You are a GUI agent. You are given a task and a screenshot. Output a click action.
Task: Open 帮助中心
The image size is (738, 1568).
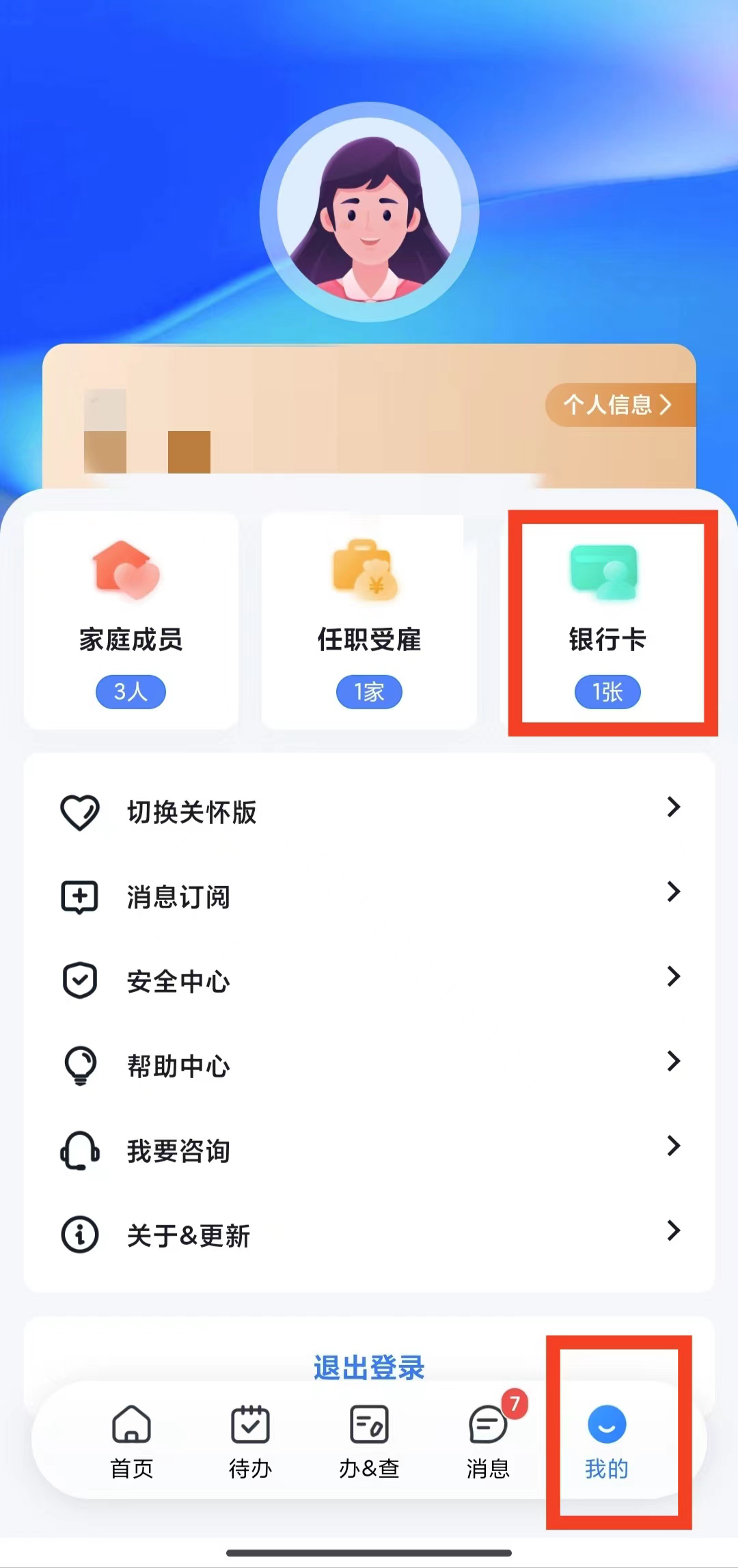click(369, 1066)
